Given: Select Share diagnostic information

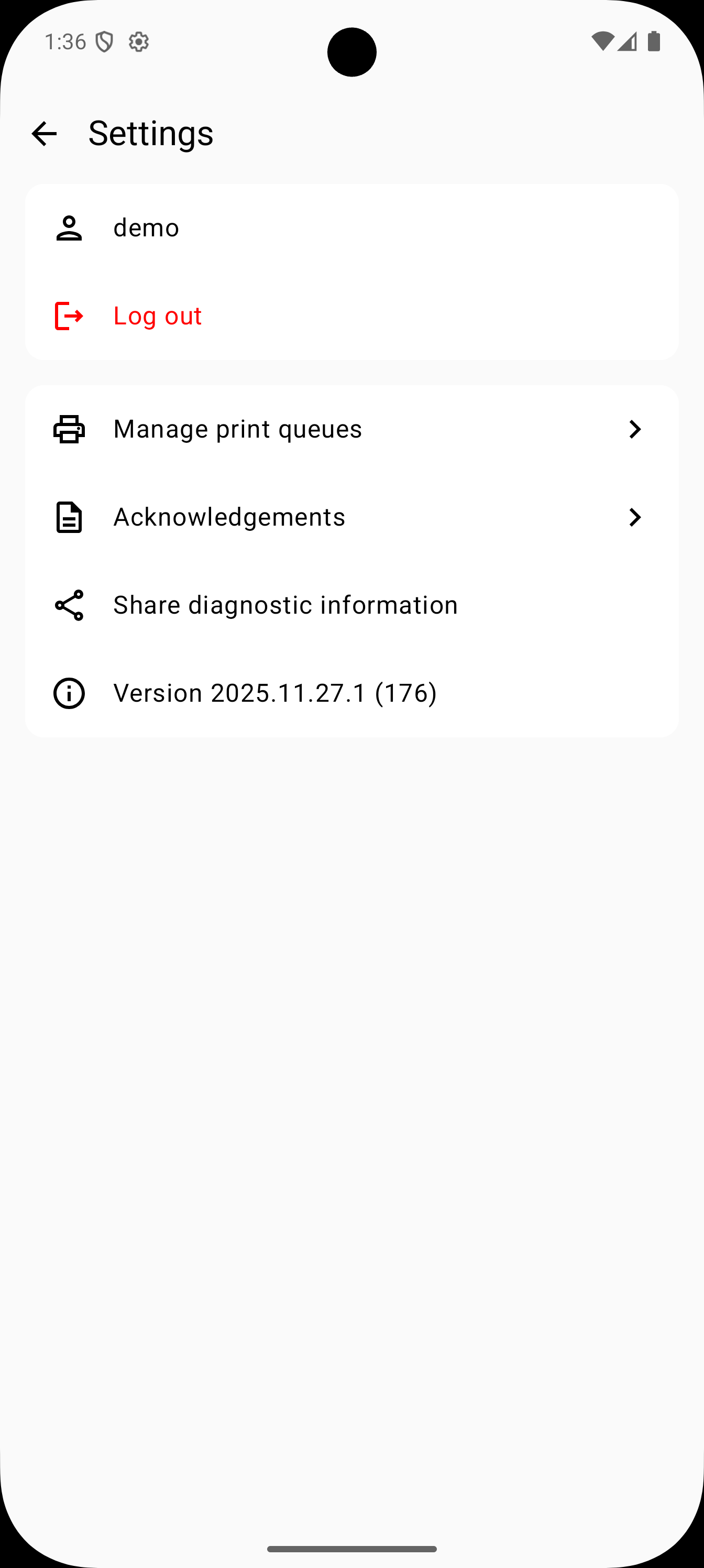Looking at the screenshot, I should [285, 604].
